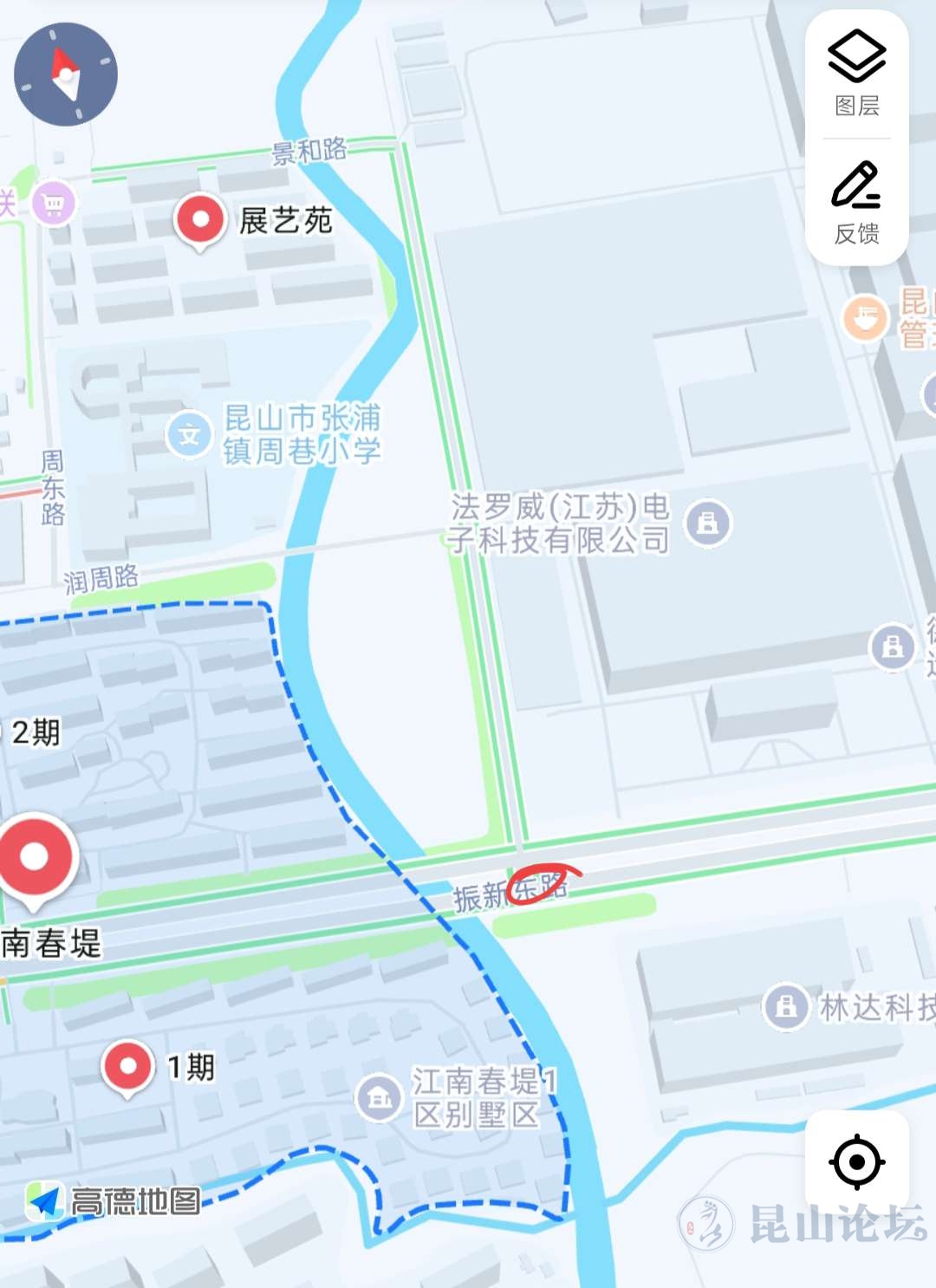Select the 法罗威(江苏)电子科技有限公司 place marker
The height and width of the screenshot is (1288, 936).
[x=708, y=524]
